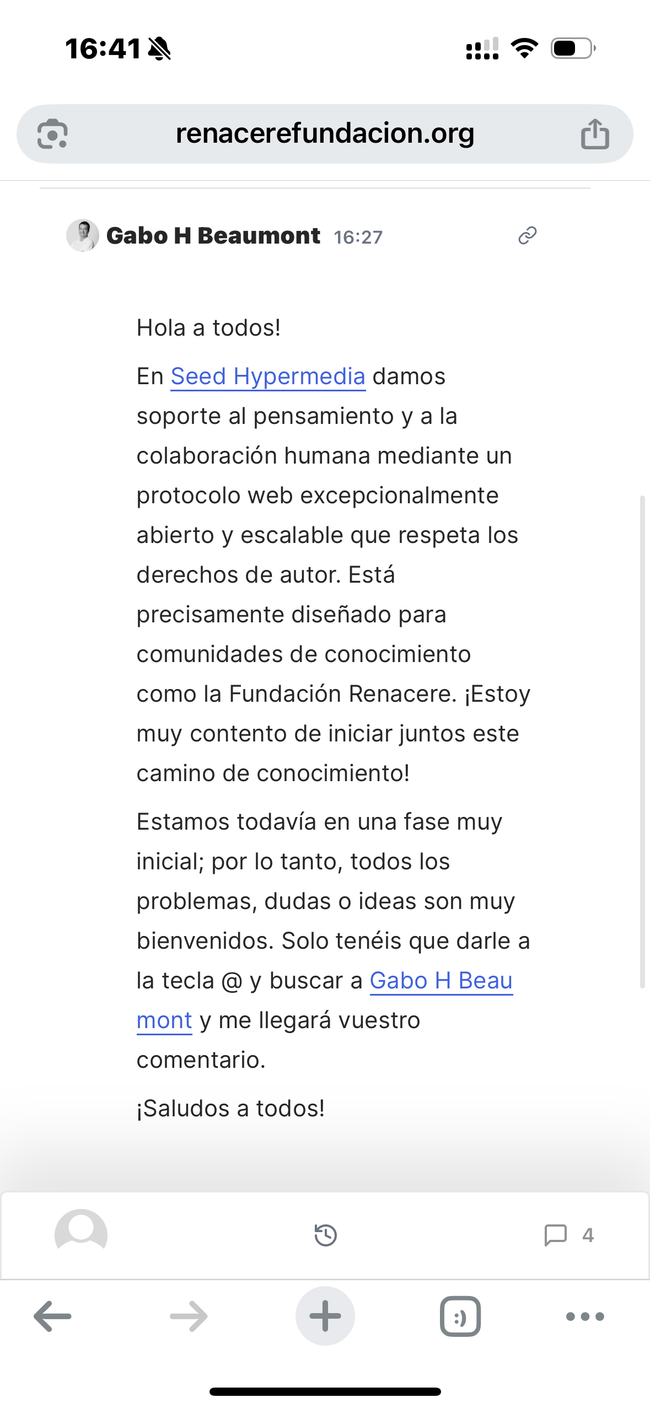Open a new browser tab
The image size is (650, 1409).
324,1317
